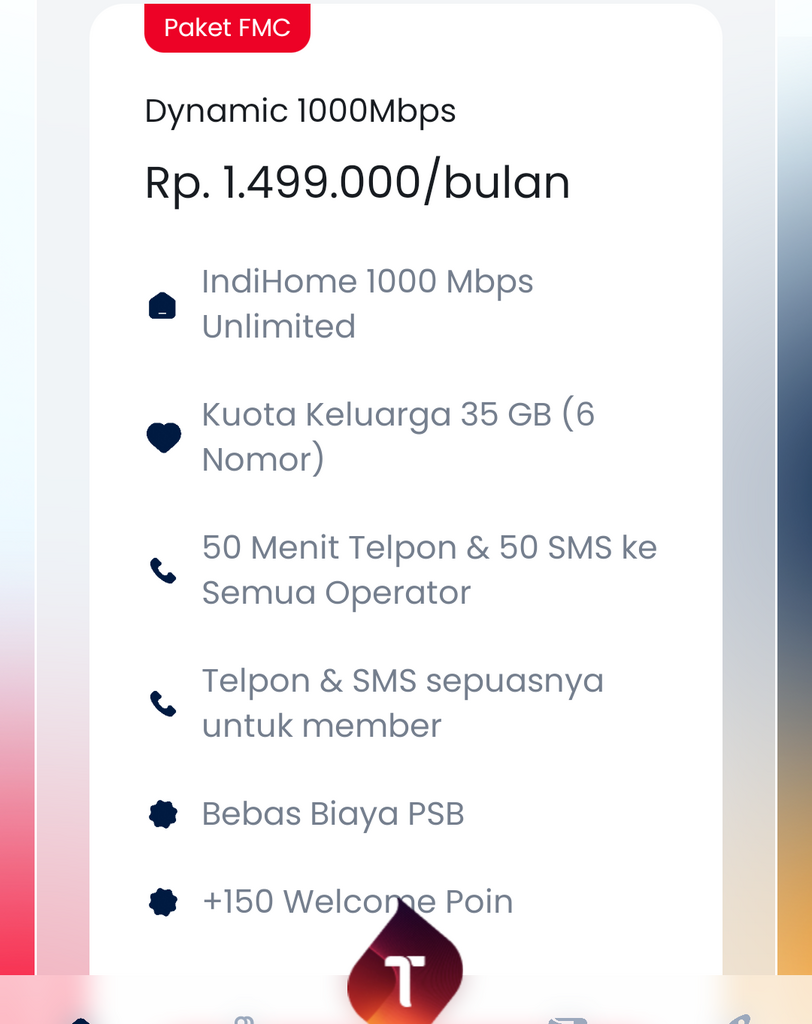Click the Telpon & SMS sepuasnya untuk member text

click(x=403, y=703)
